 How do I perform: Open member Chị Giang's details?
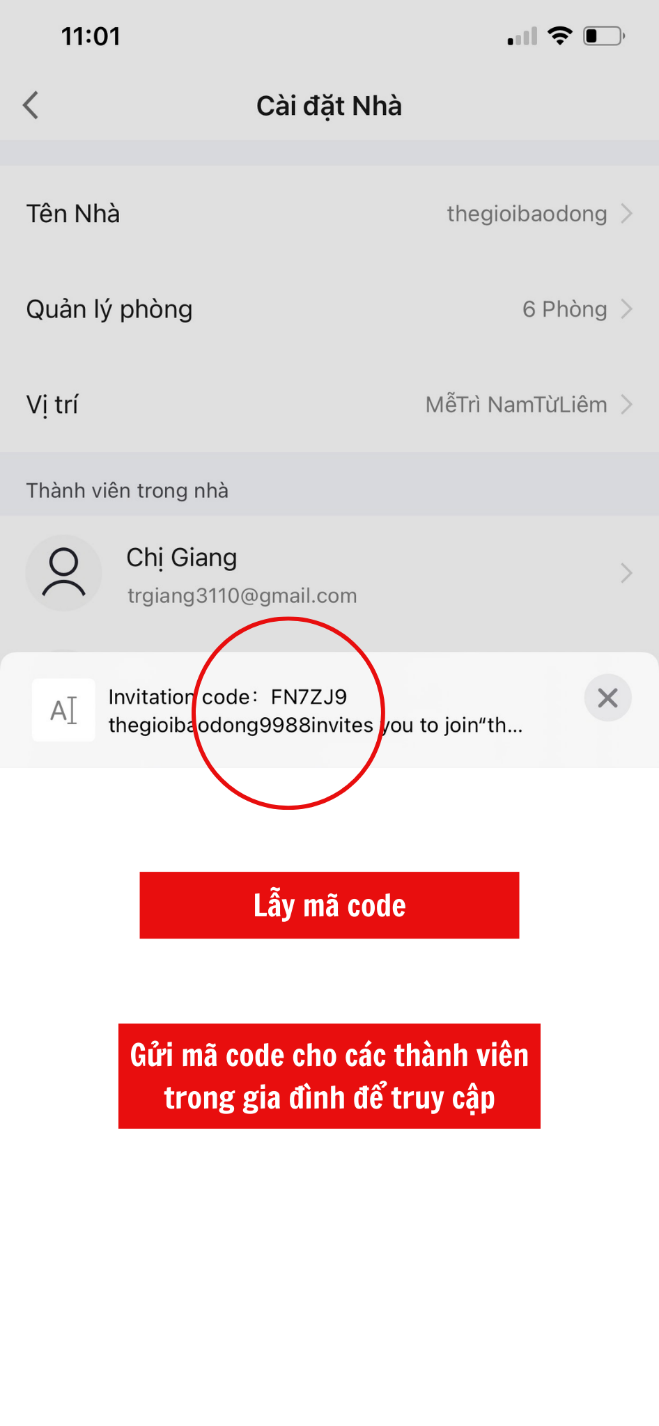point(329,574)
